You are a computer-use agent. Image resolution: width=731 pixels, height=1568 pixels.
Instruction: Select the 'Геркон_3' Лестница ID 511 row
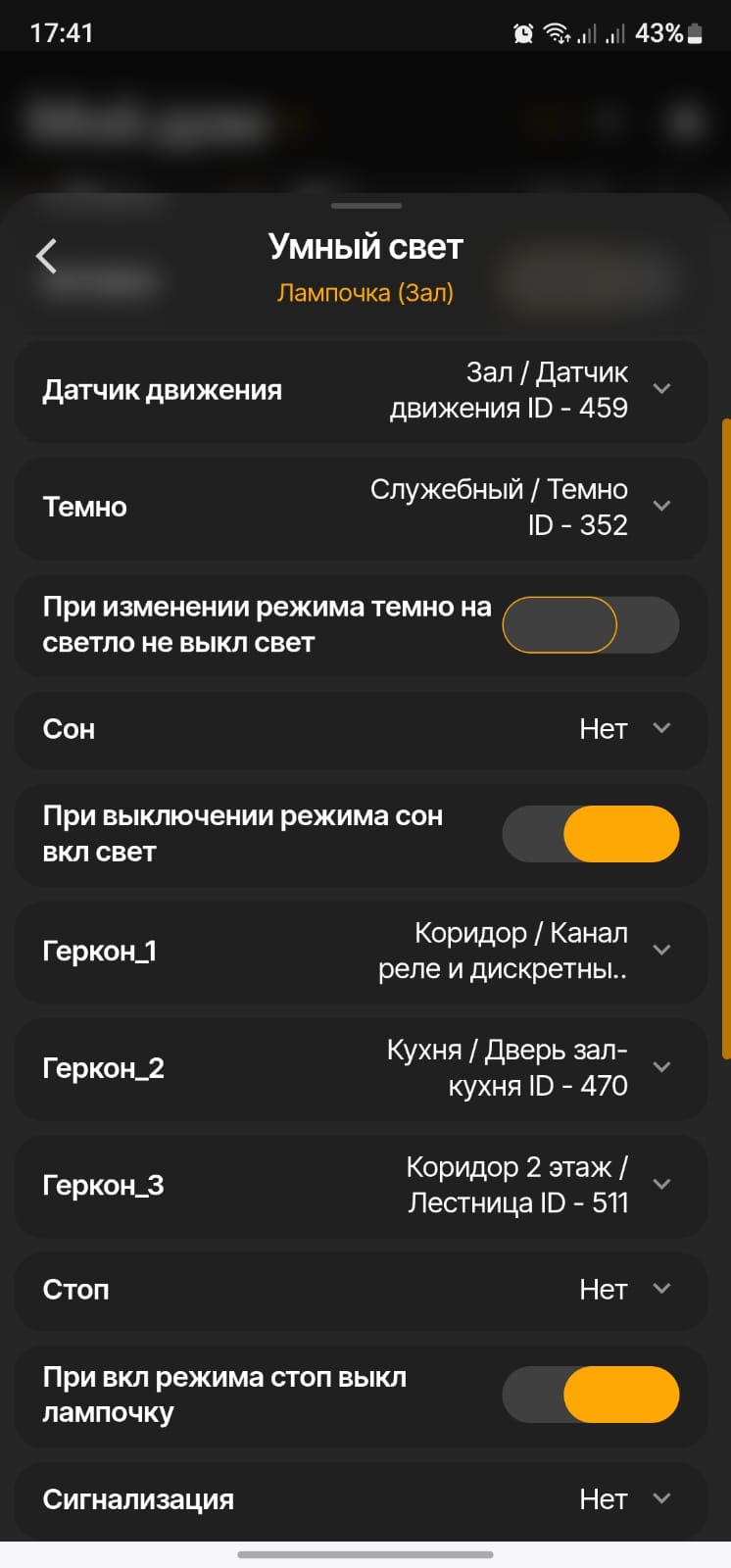(x=662, y=1184)
